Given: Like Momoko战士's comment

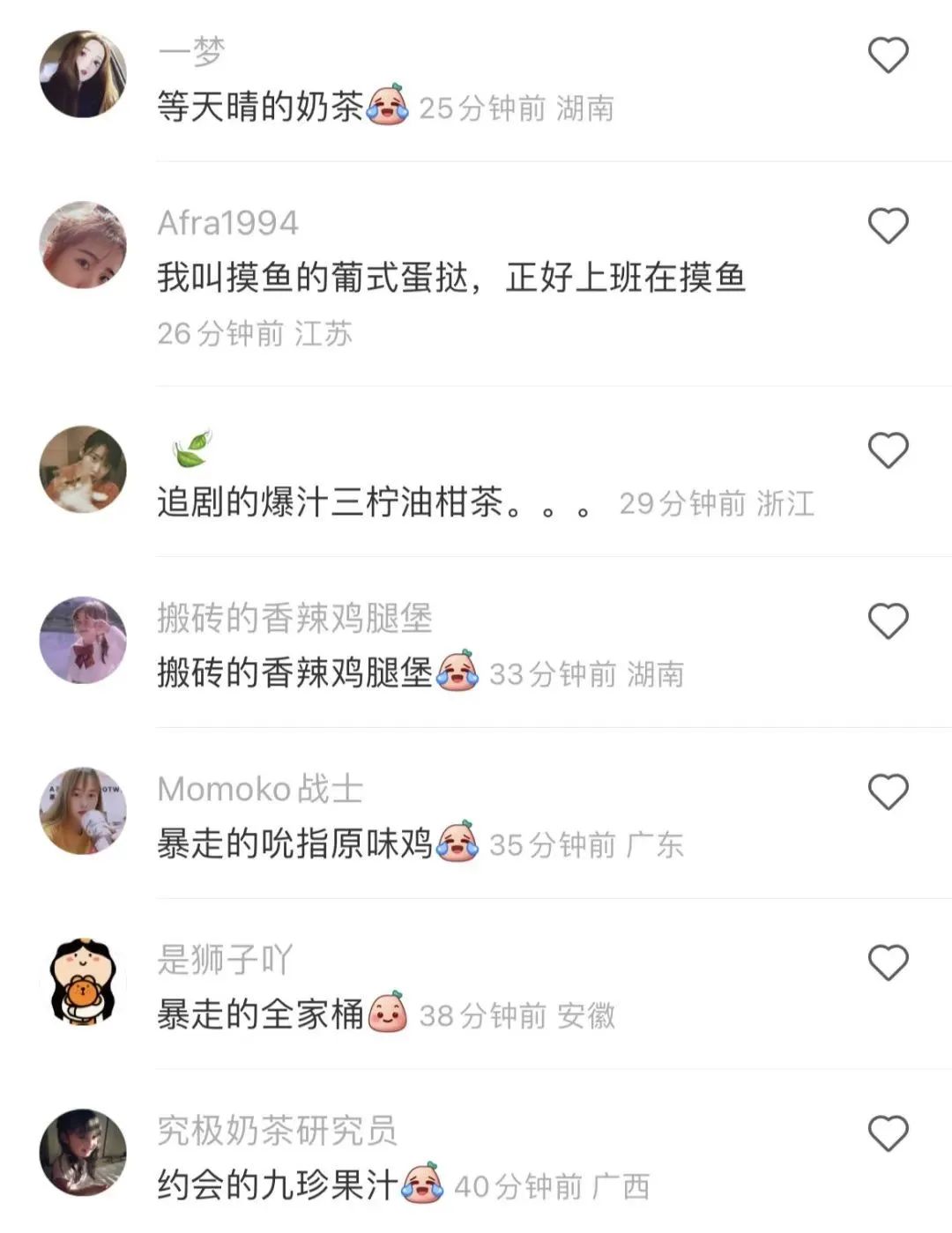Looking at the screenshot, I should click(888, 791).
